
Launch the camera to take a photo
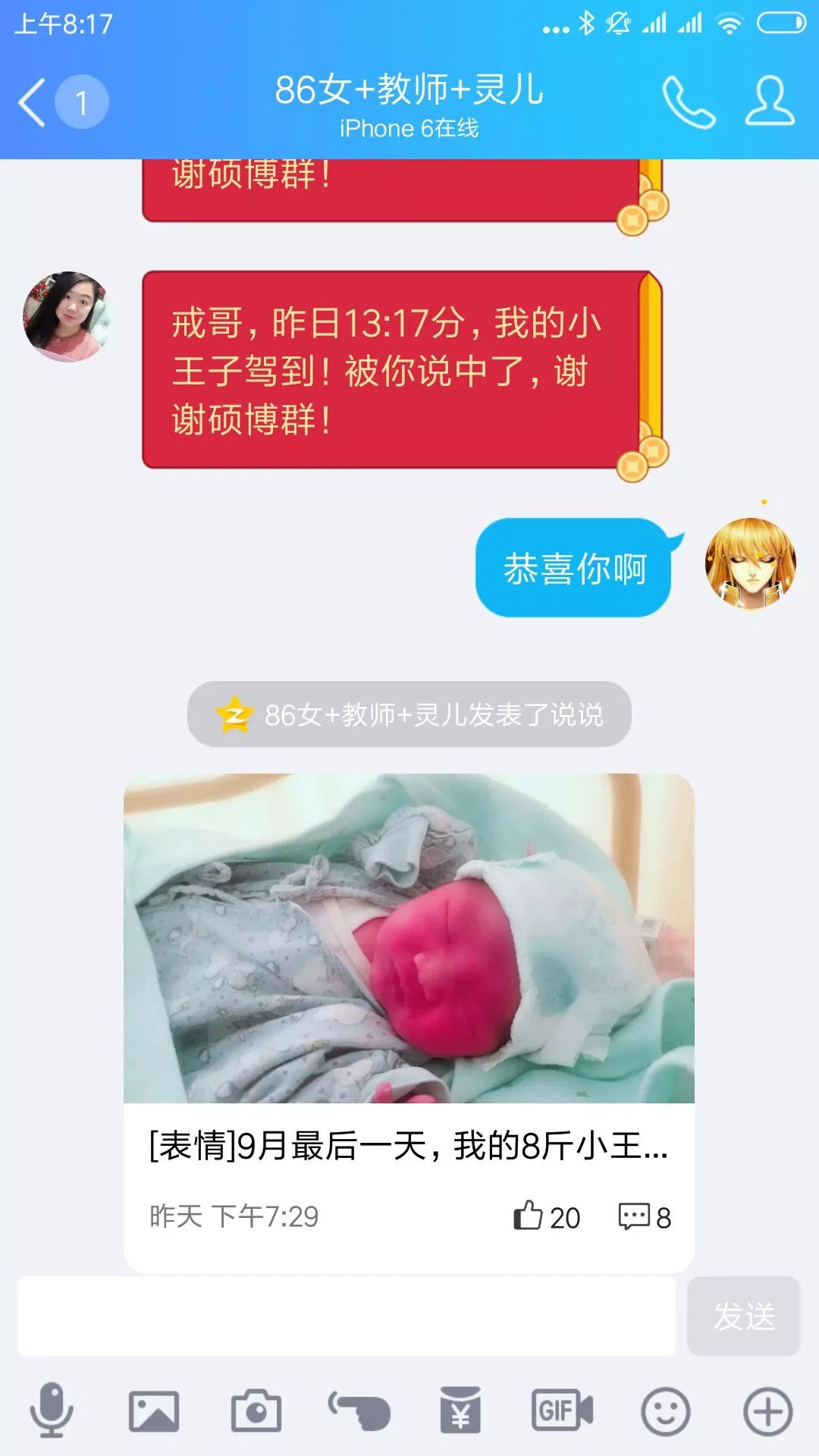pos(256,1411)
